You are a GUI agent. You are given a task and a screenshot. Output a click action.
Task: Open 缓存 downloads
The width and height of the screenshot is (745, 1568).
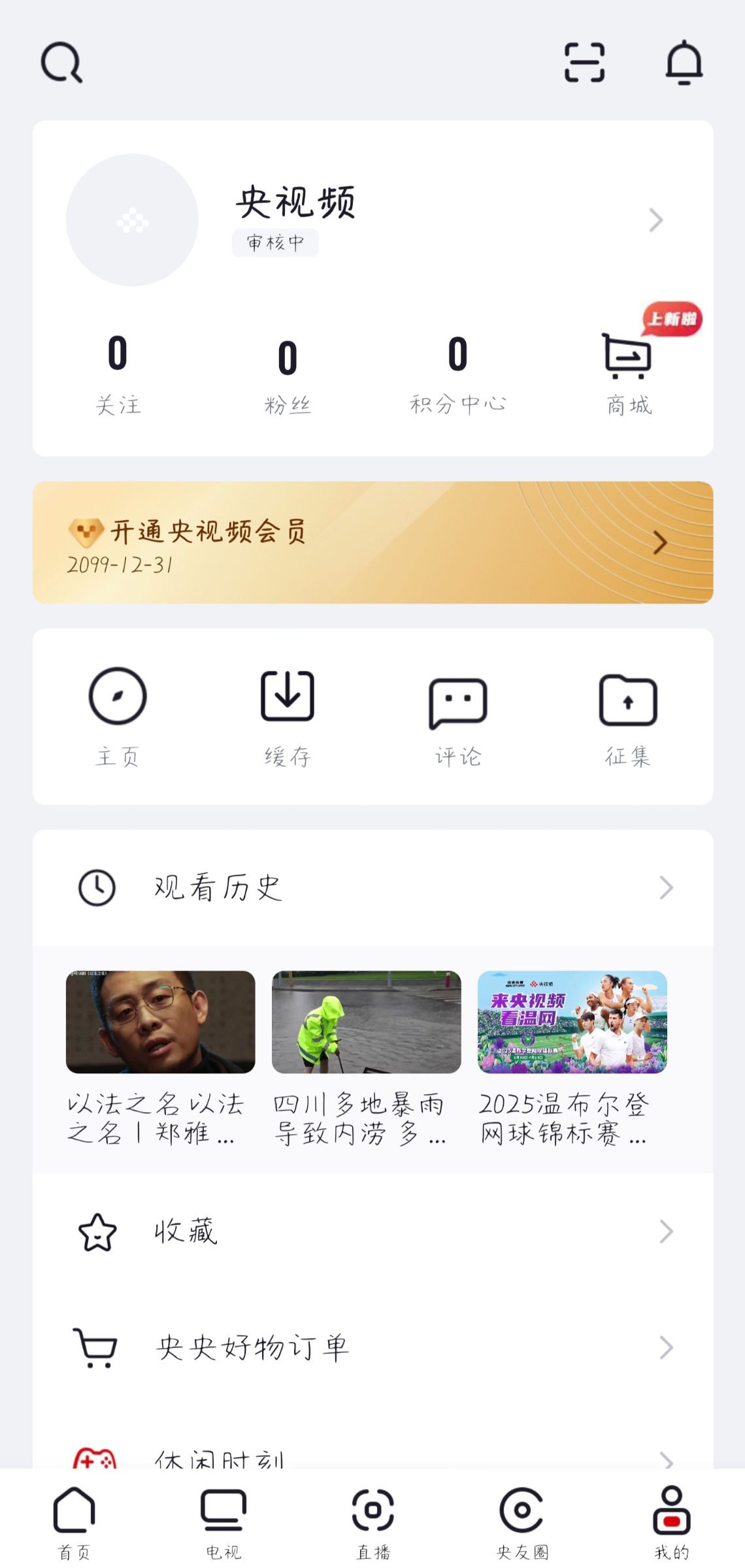288,717
